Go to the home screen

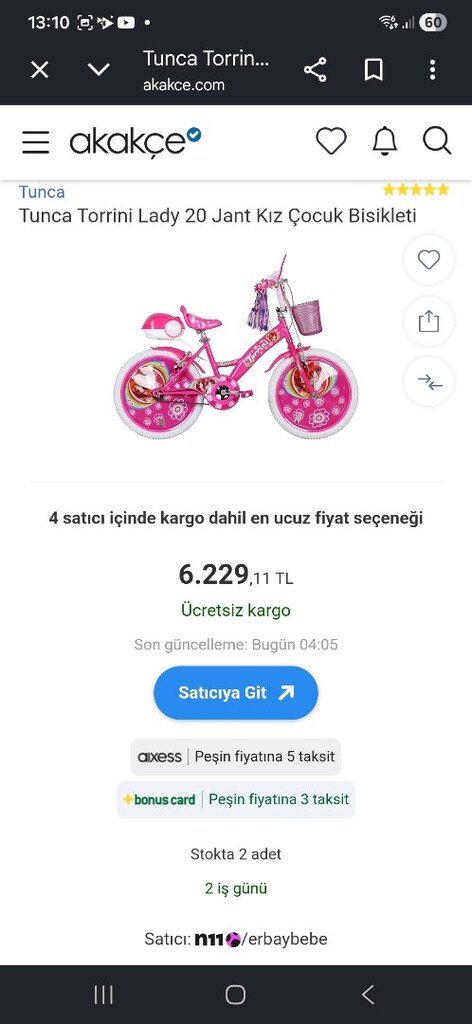tap(236, 995)
